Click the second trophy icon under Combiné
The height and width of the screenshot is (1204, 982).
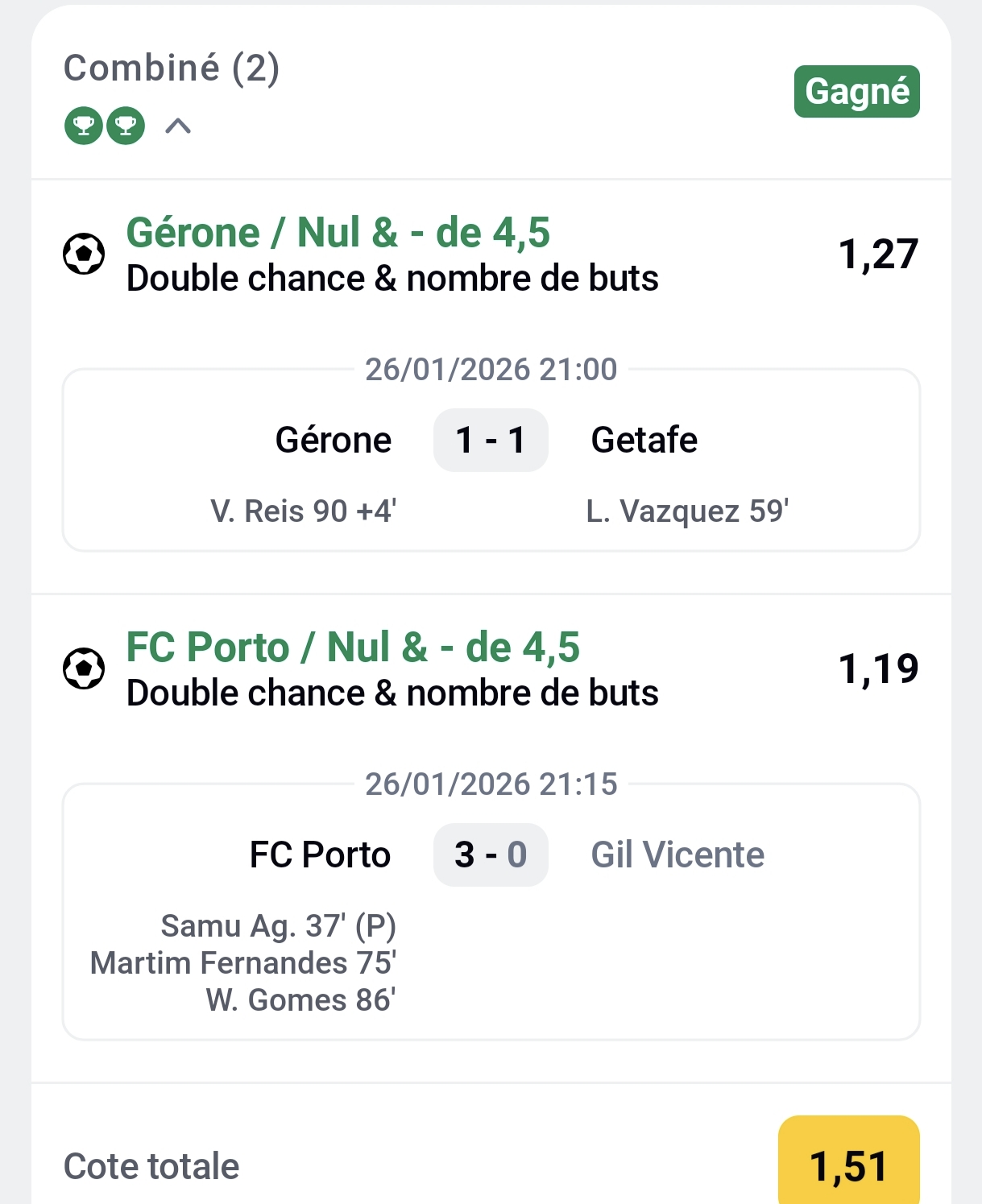coord(125,126)
